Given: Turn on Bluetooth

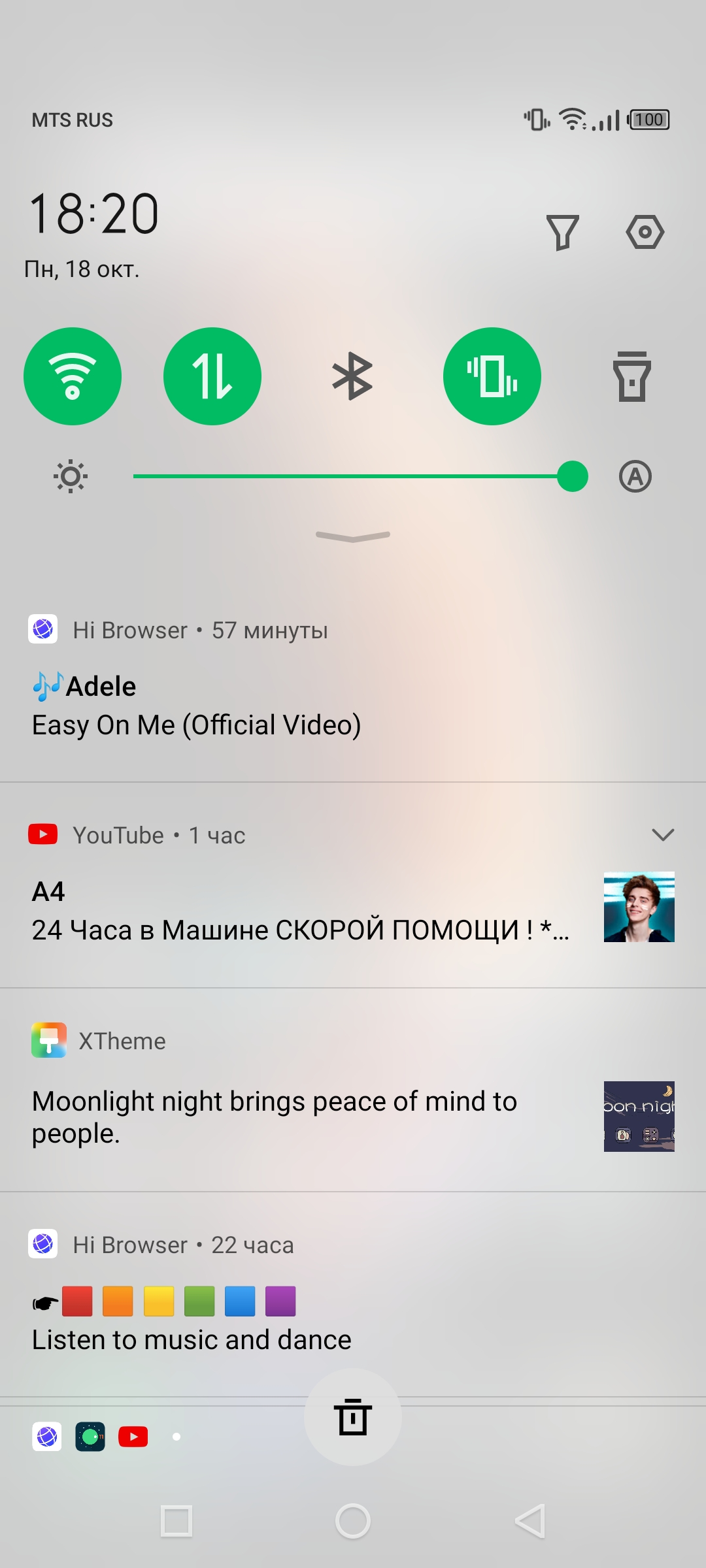Looking at the screenshot, I should [352, 376].
